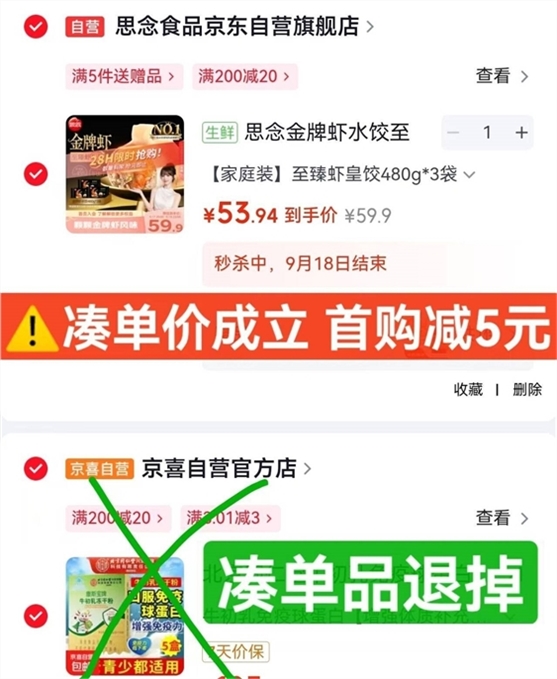
Task: Delete the dumplings item with 删除
Action: [527, 389]
